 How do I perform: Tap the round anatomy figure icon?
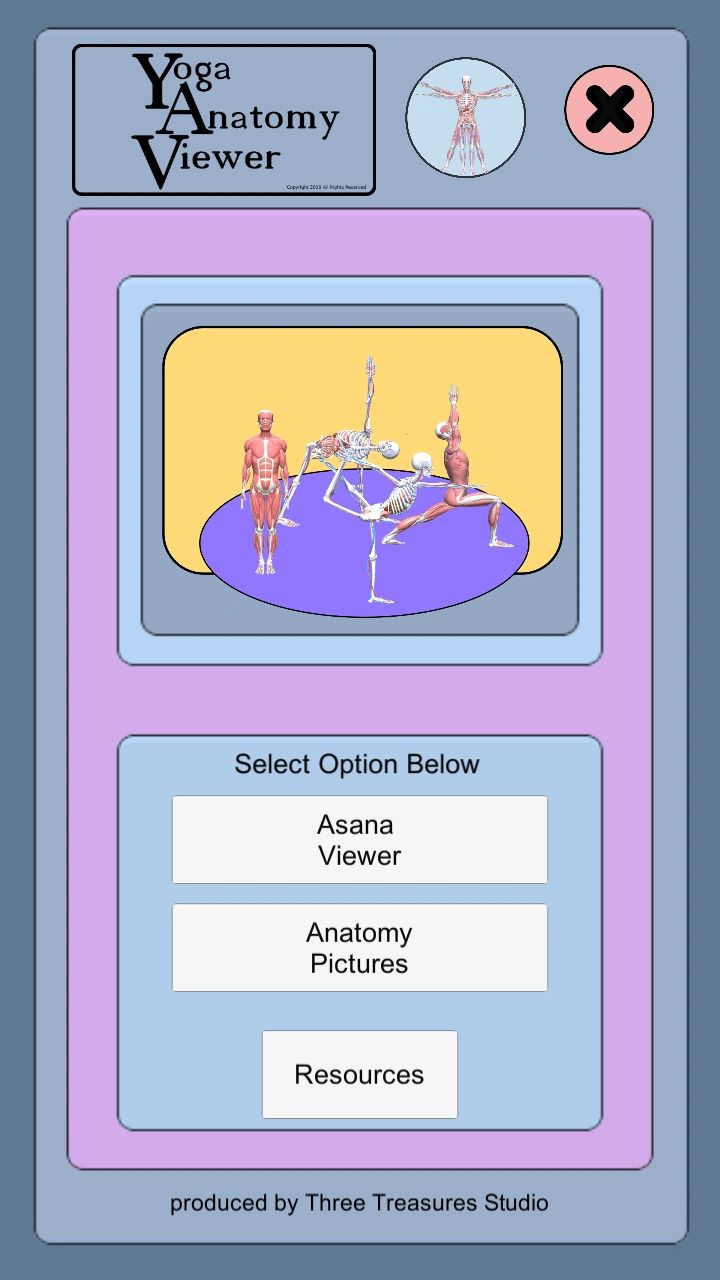[x=466, y=117]
